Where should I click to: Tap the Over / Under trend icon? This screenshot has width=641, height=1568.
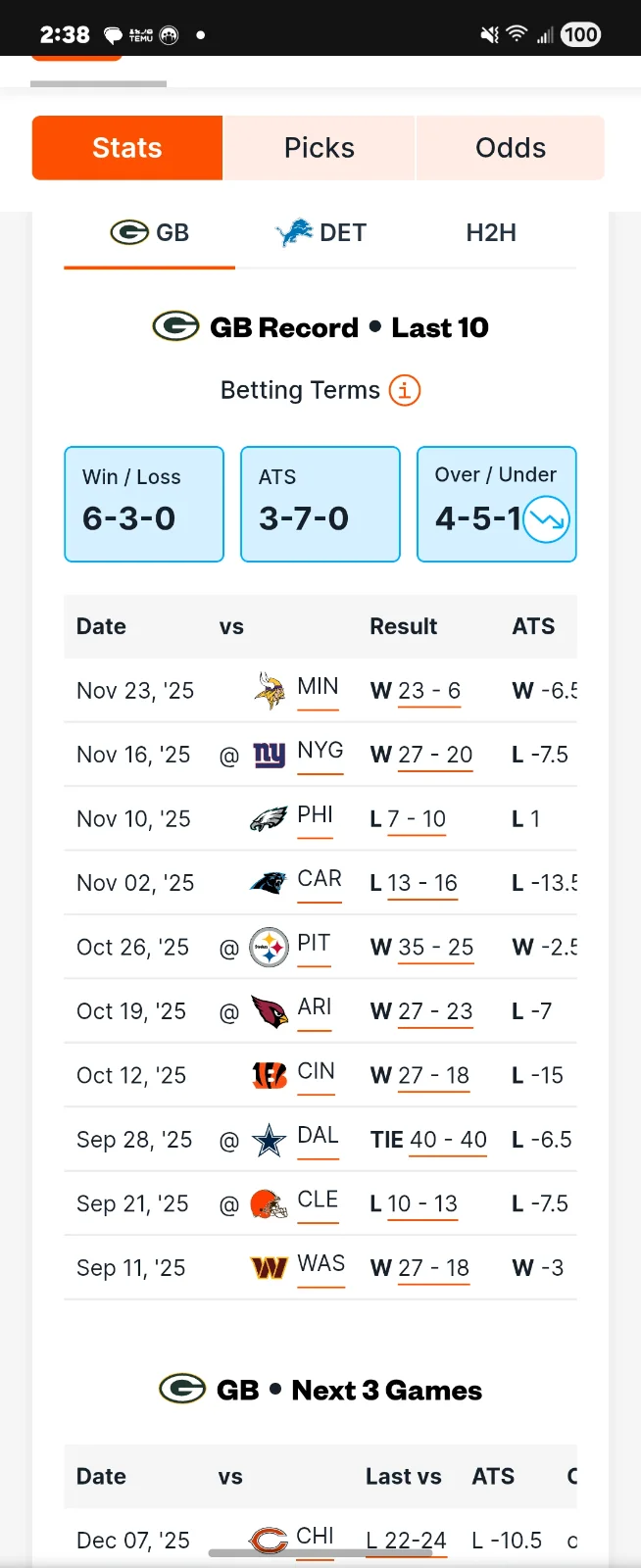pos(546,519)
